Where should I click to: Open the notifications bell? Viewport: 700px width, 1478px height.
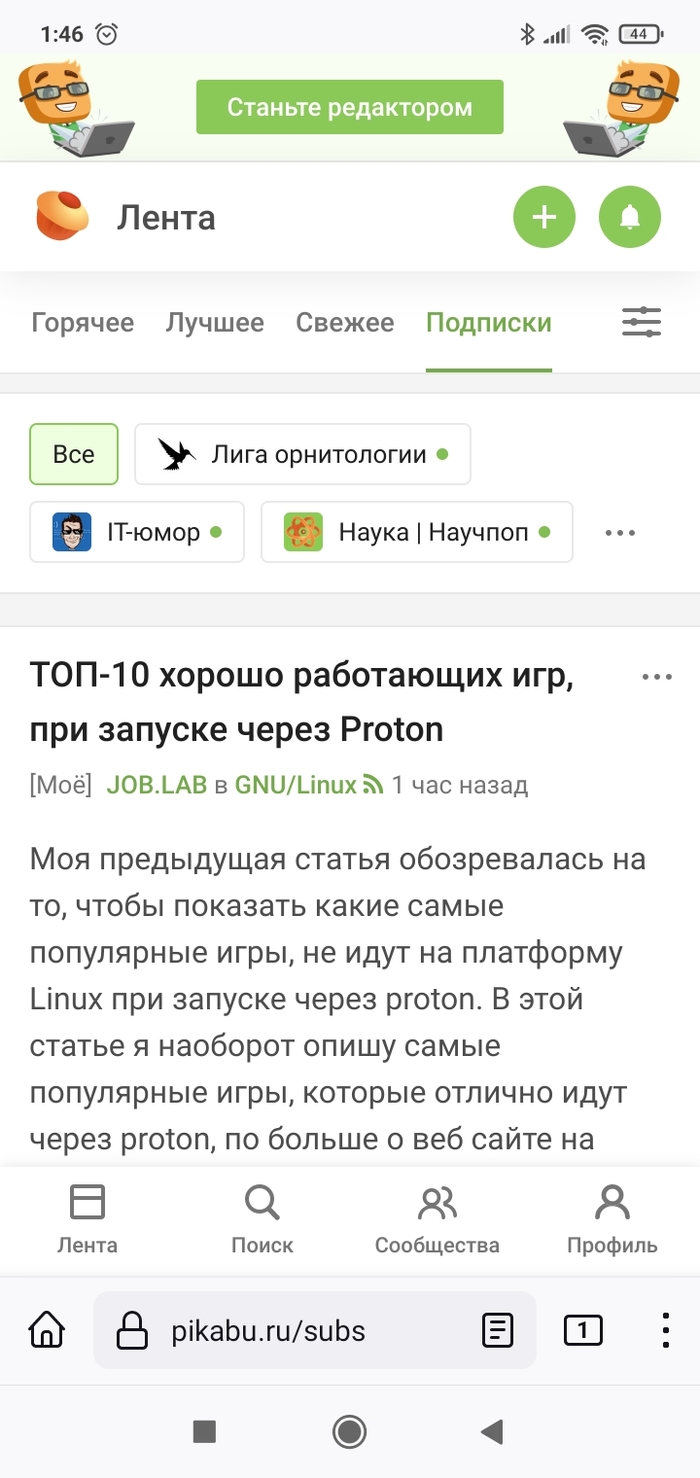pyautogui.click(x=629, y=216)
